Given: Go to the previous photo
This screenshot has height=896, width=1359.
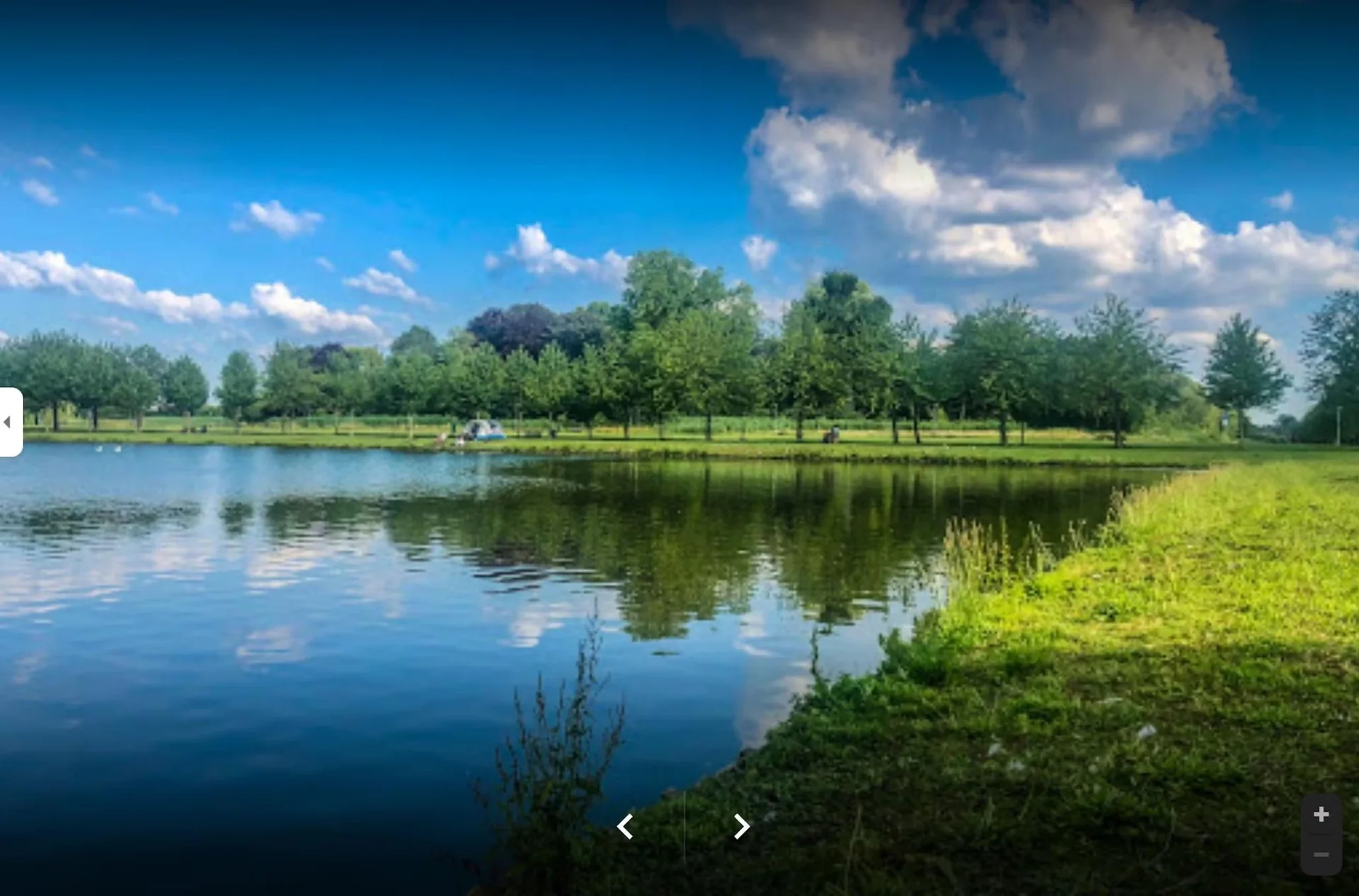Looking at the screenshot, I should coord(624,826).
